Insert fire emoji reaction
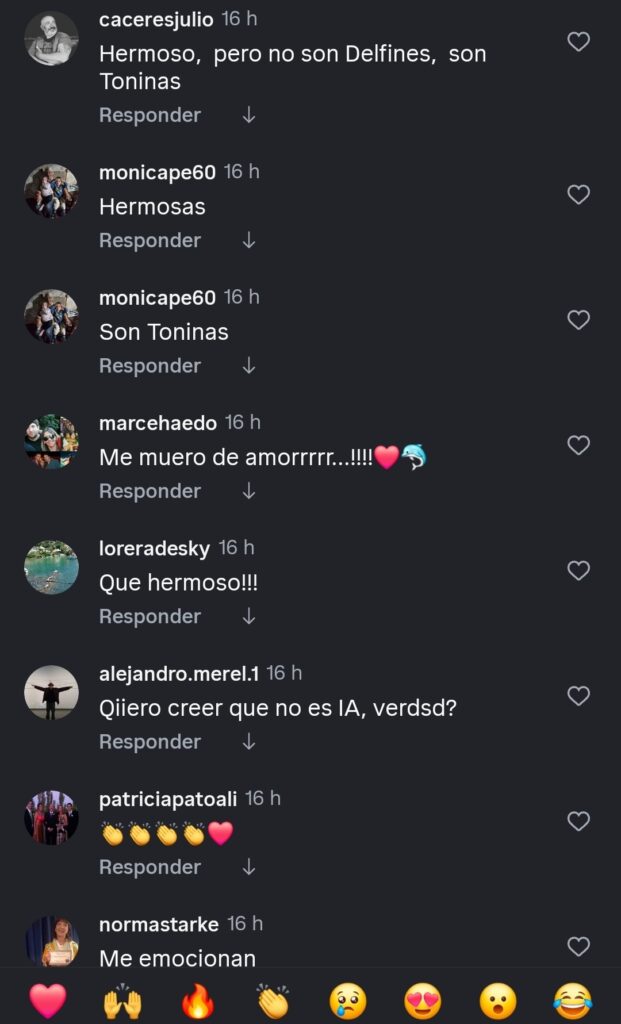 pos(197,1000)
